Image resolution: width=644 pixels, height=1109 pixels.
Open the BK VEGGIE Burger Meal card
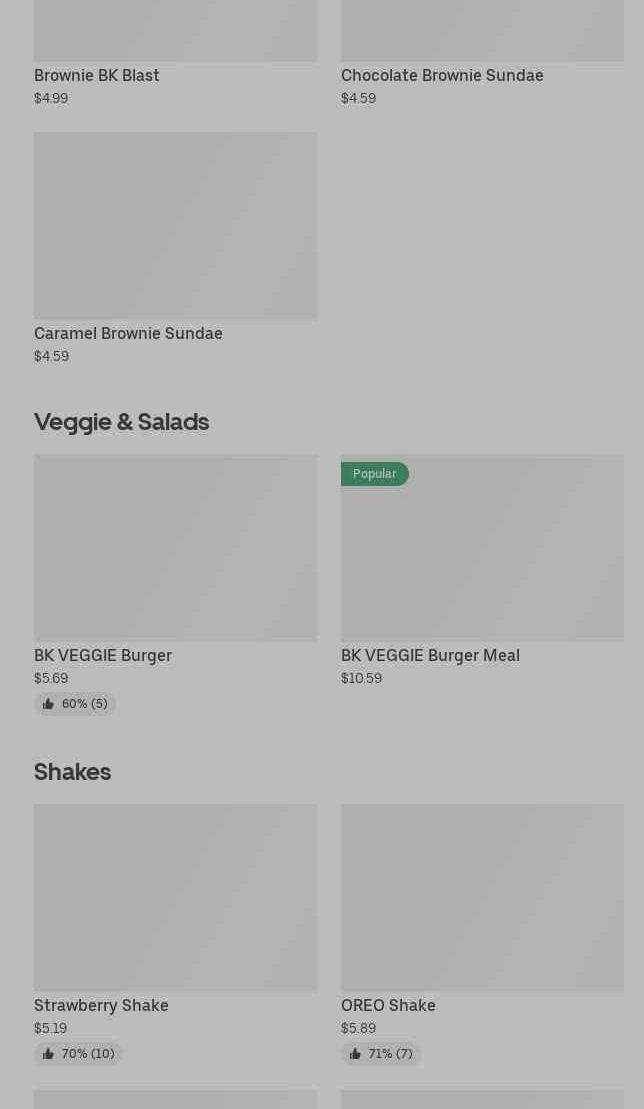point(482,571)
